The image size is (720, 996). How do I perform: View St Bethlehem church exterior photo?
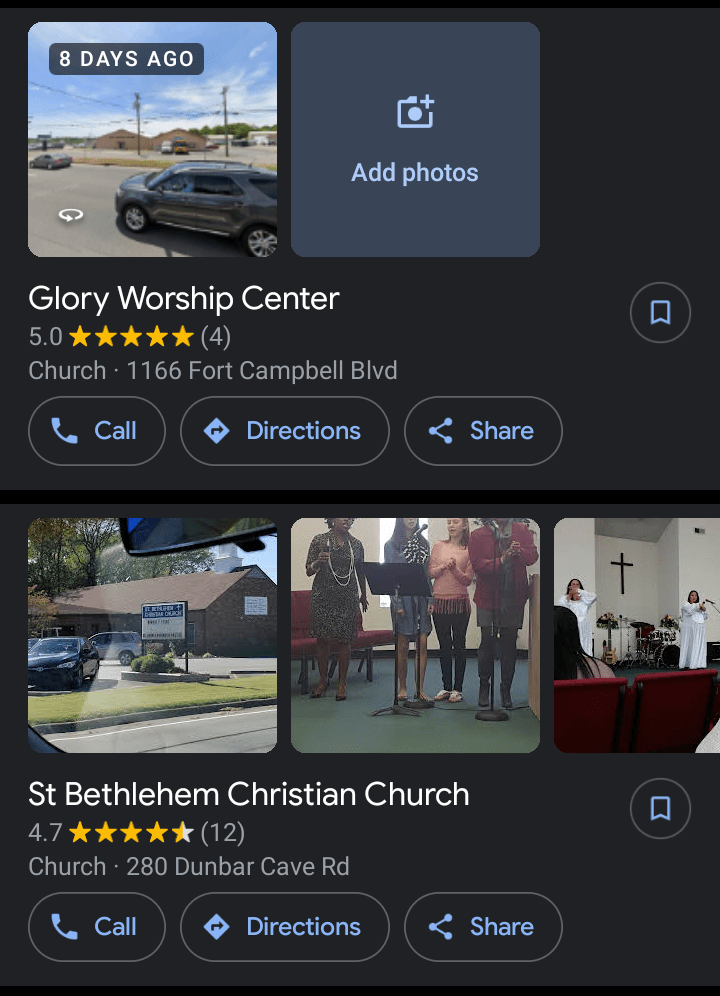tap(152, 635)
